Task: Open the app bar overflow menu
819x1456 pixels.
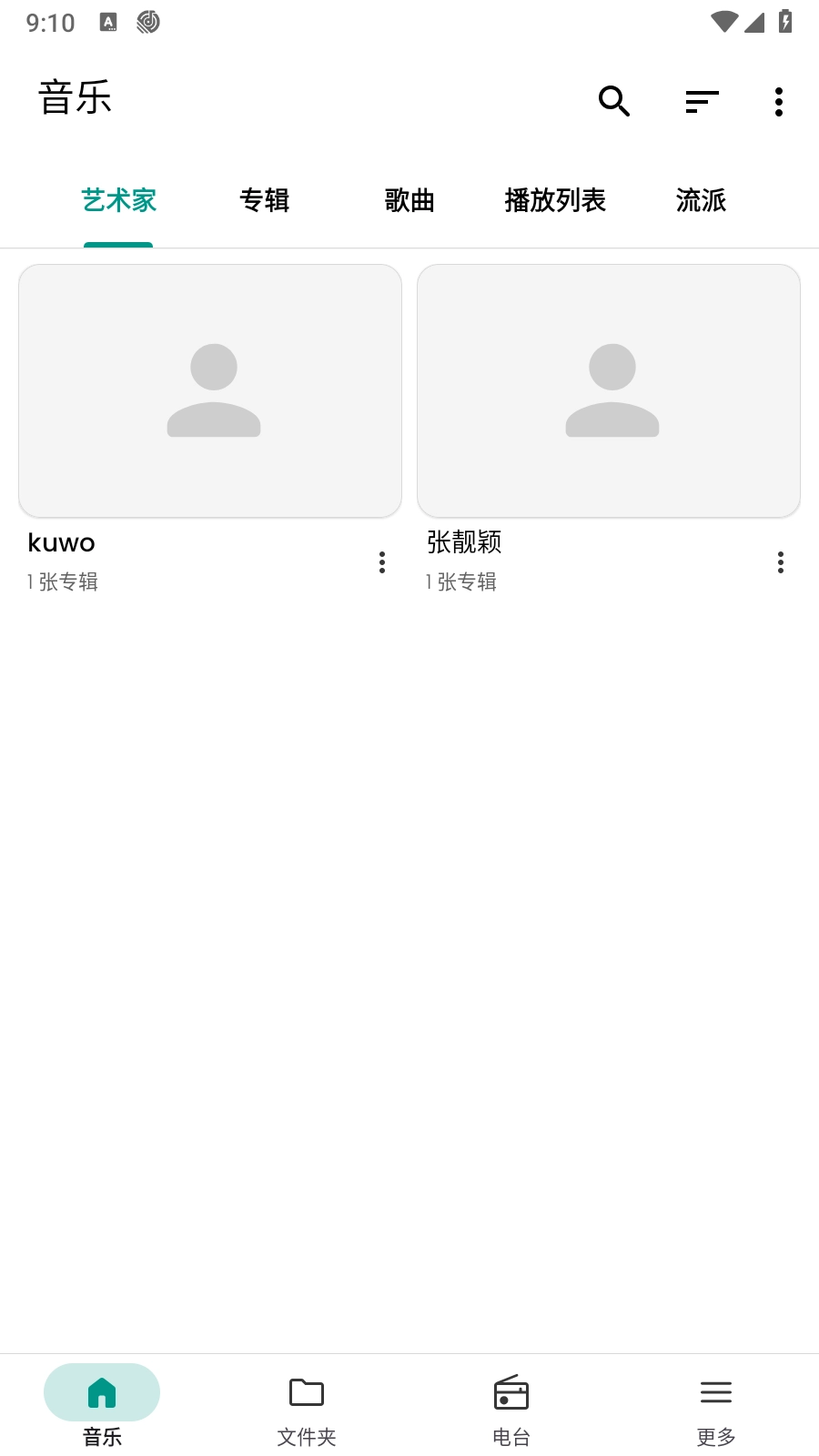Action: point(779,101)
